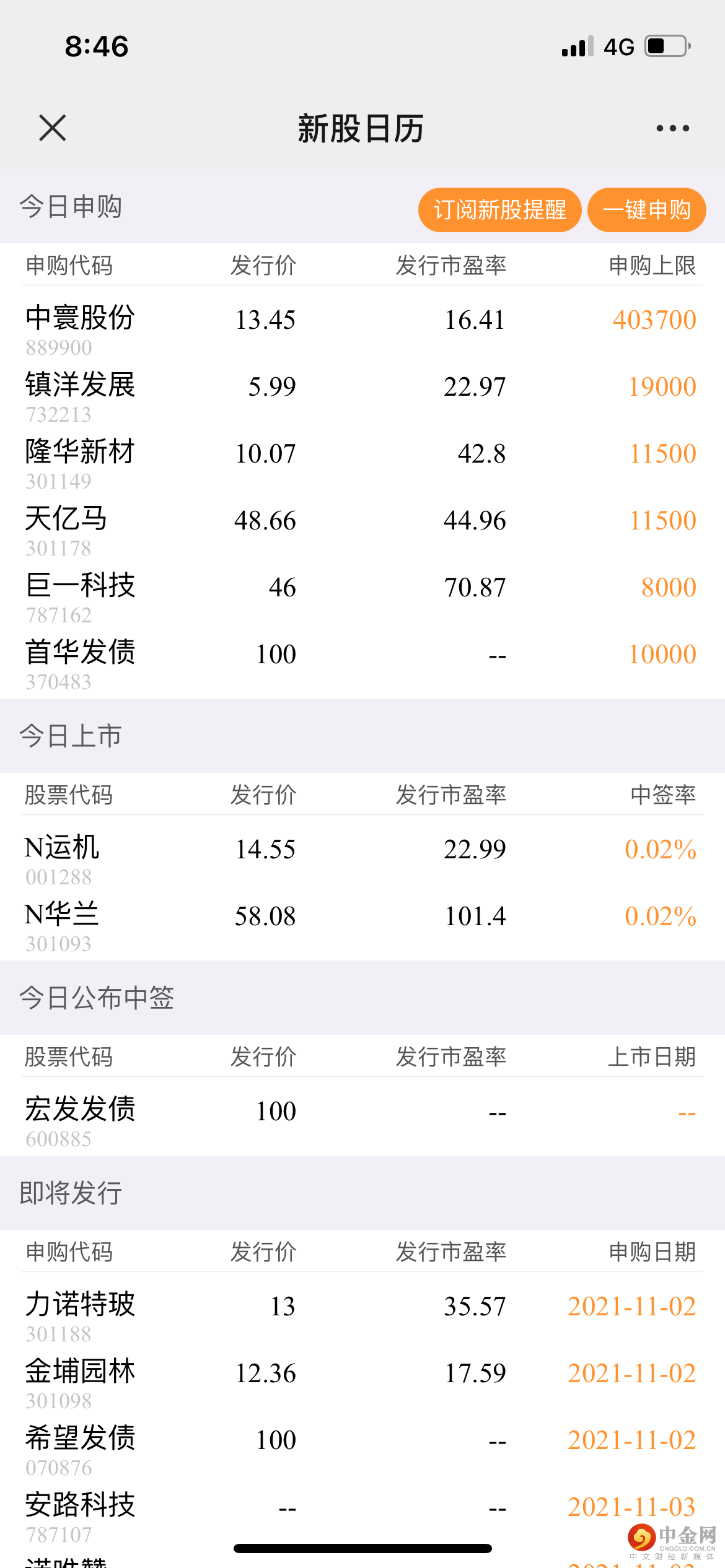Viewport: 725px width, 1568px height.
Task: Open the 镇洋发展 732213 row
Action: point(81,396)
